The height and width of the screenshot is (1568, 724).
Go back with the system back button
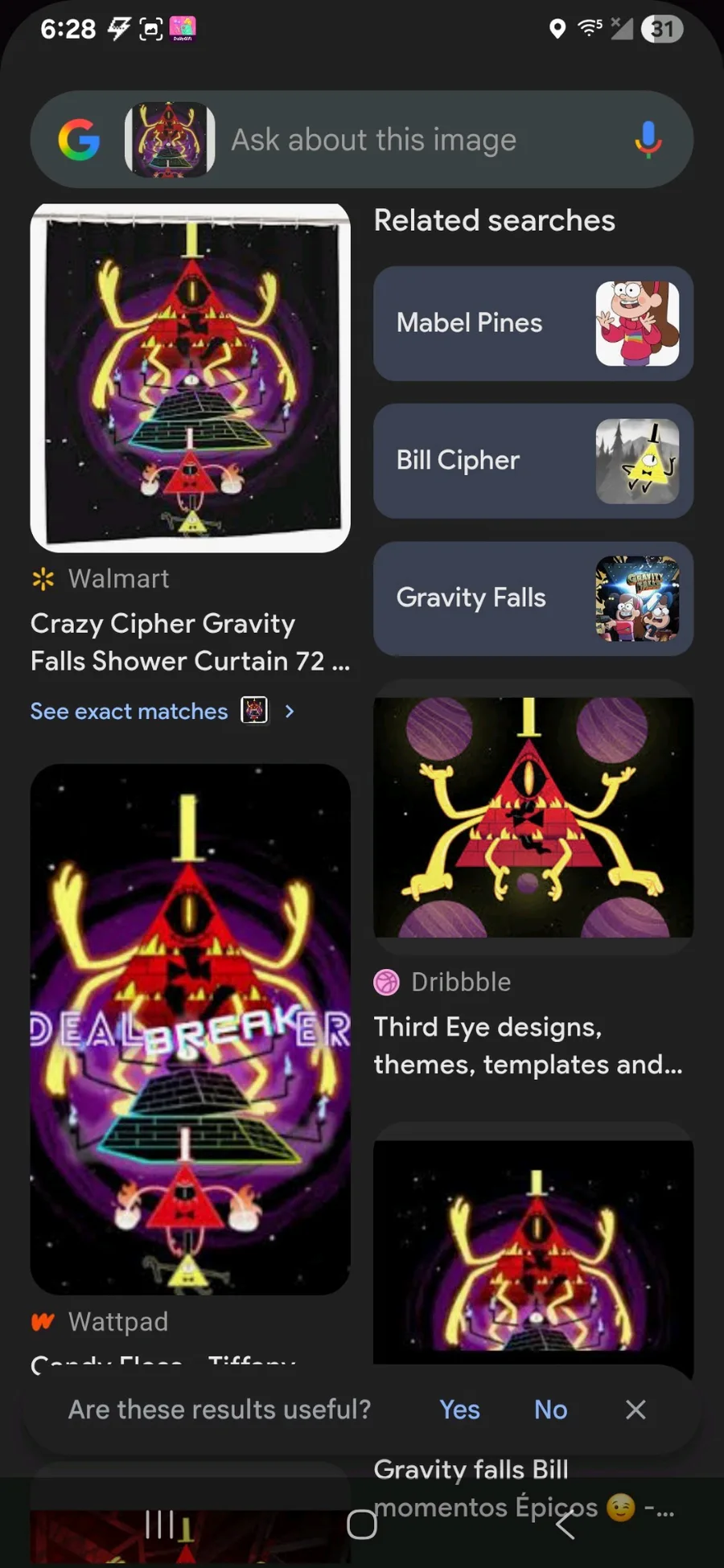(x=566, y=1524)
